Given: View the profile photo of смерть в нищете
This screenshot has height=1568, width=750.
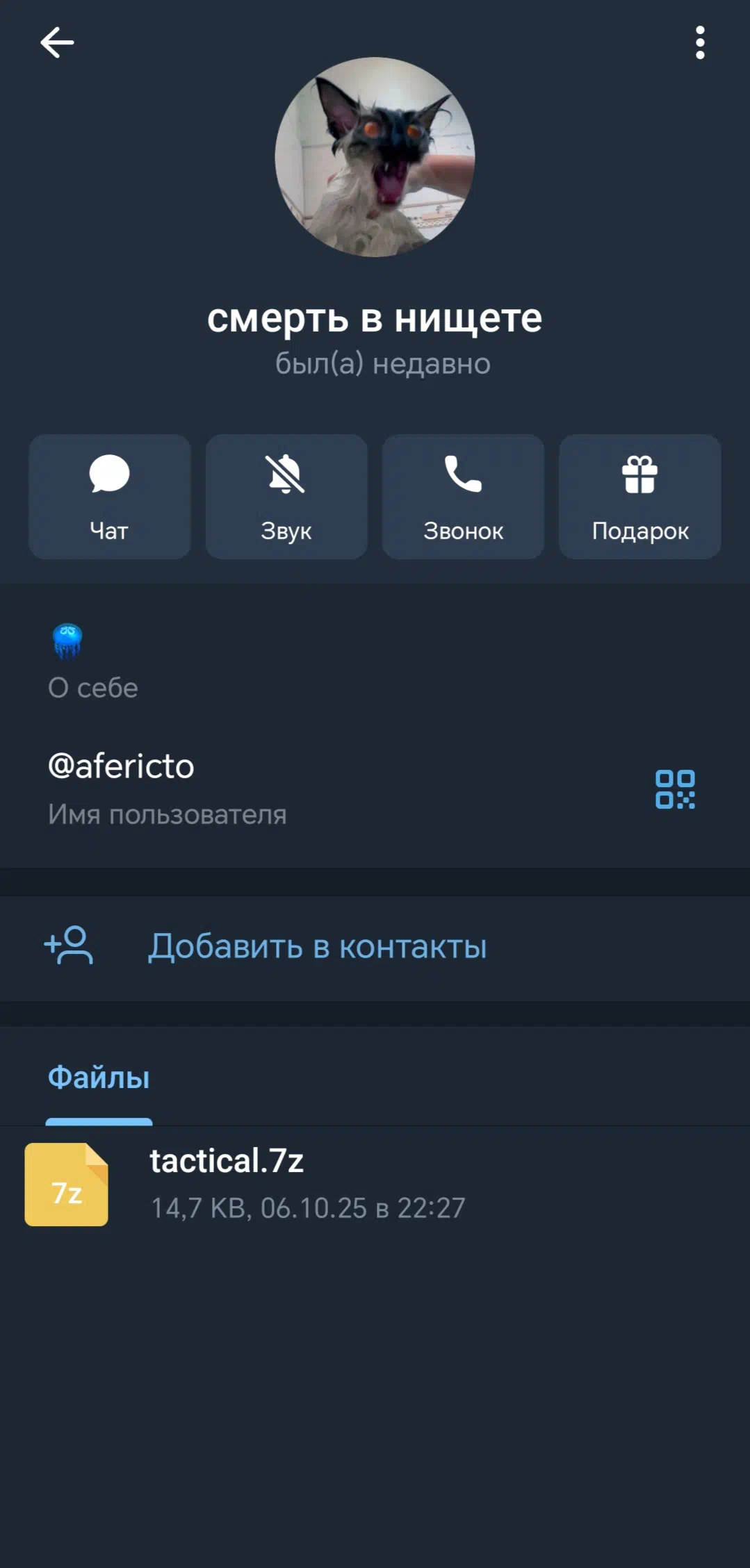Looking at the screenshot, I should tap(375, 157).
